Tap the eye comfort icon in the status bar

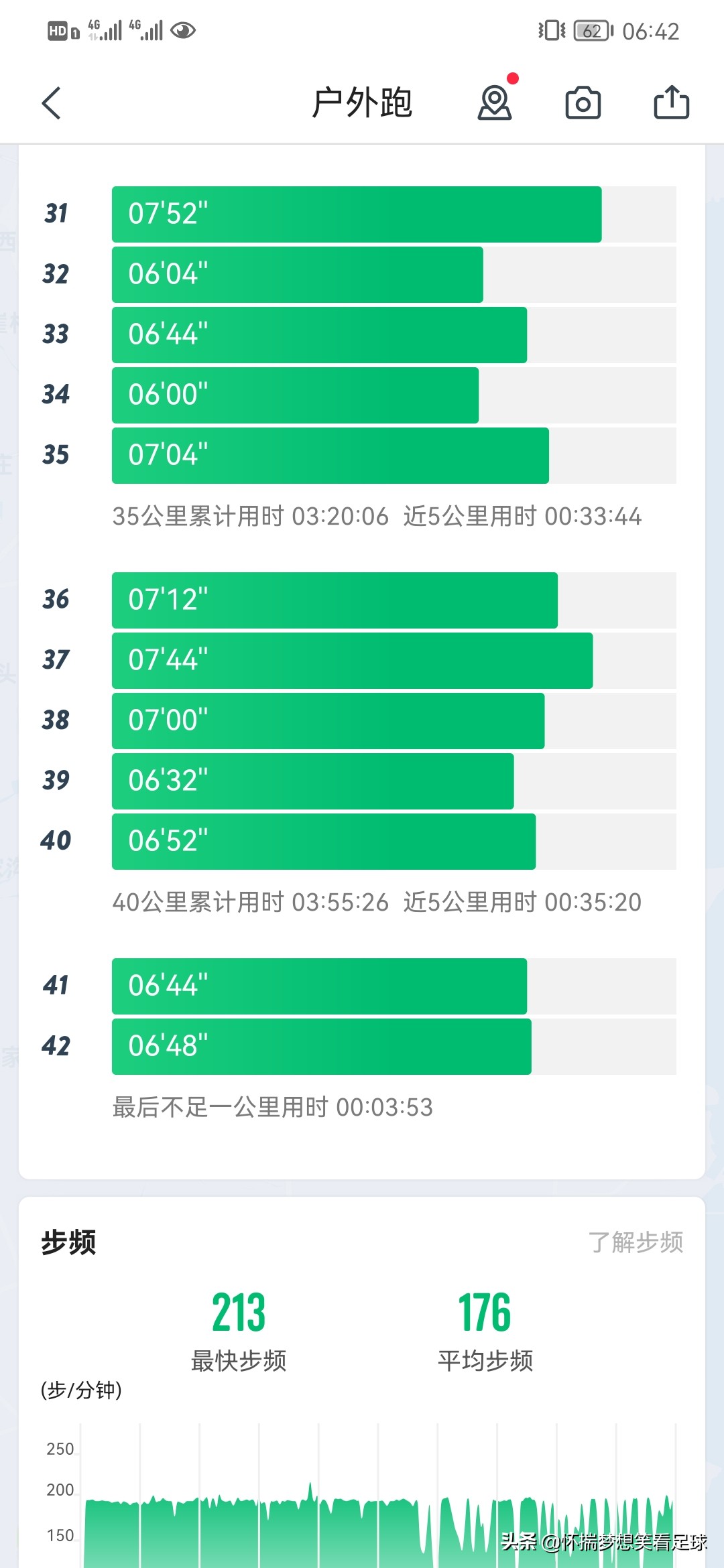pos(182,29)
